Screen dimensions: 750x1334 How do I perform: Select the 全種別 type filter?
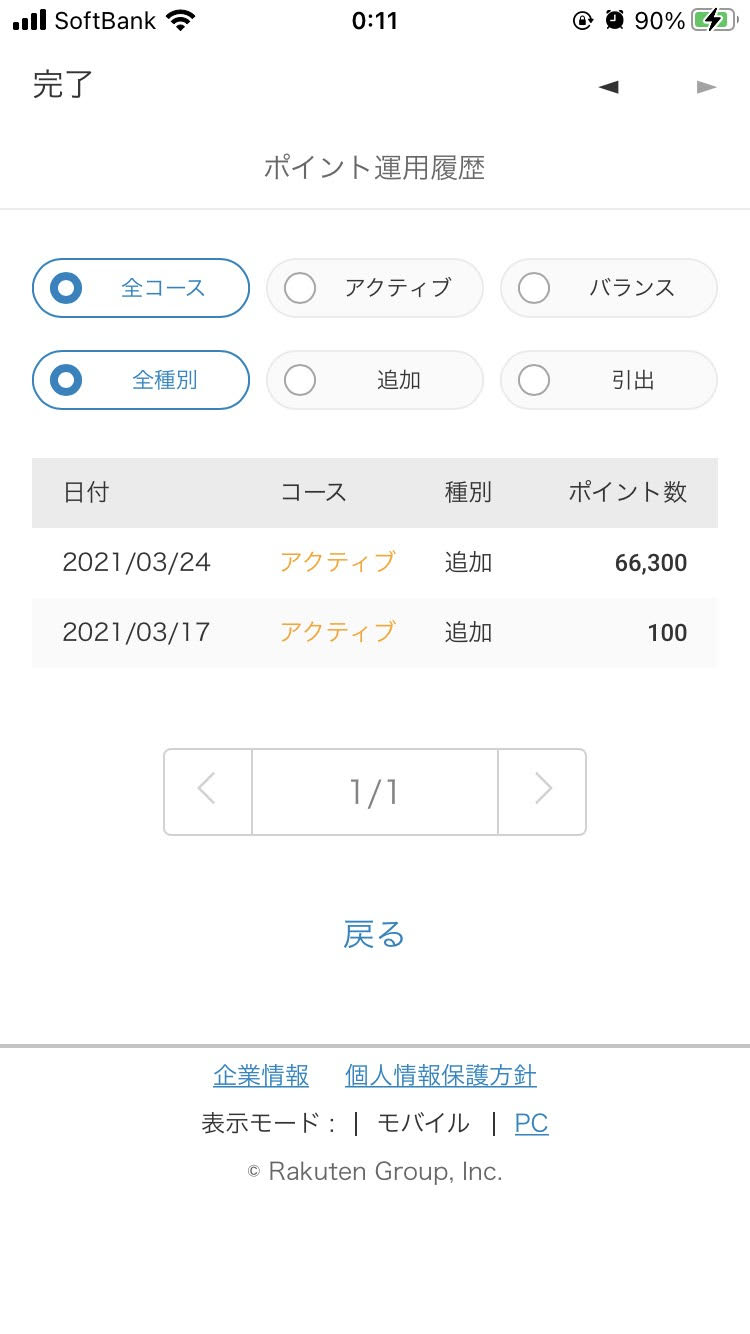(141, 380)
